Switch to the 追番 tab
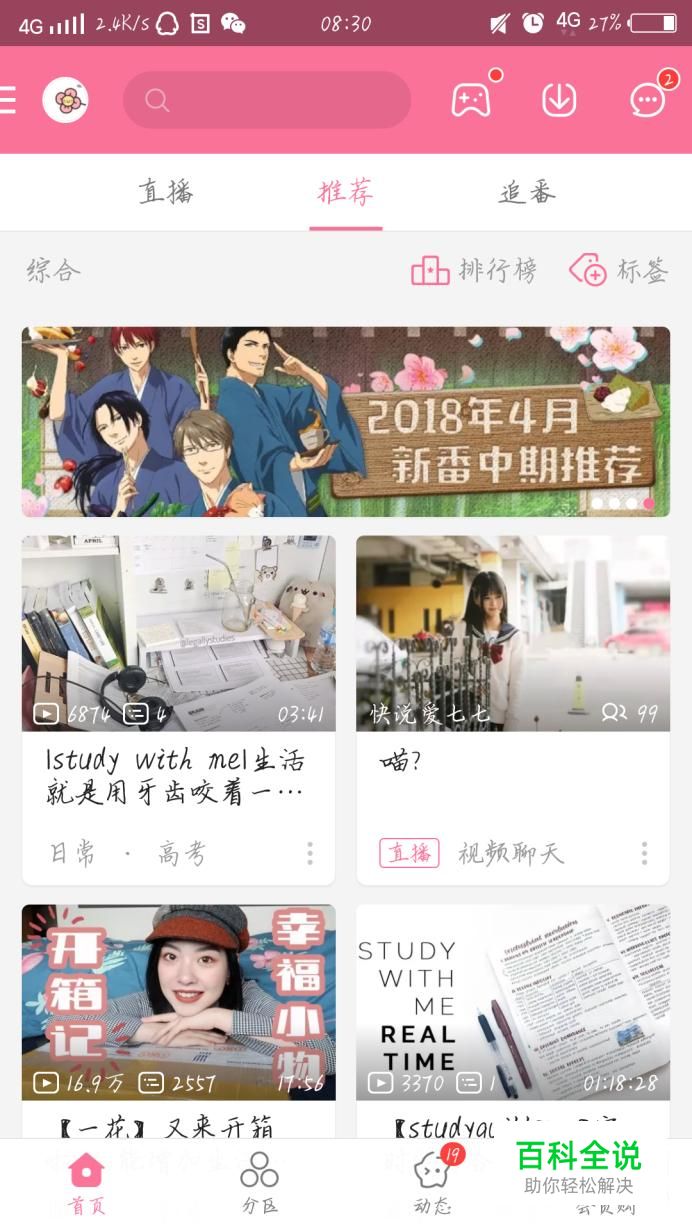 pyautogui.click(x=526, y=192)
